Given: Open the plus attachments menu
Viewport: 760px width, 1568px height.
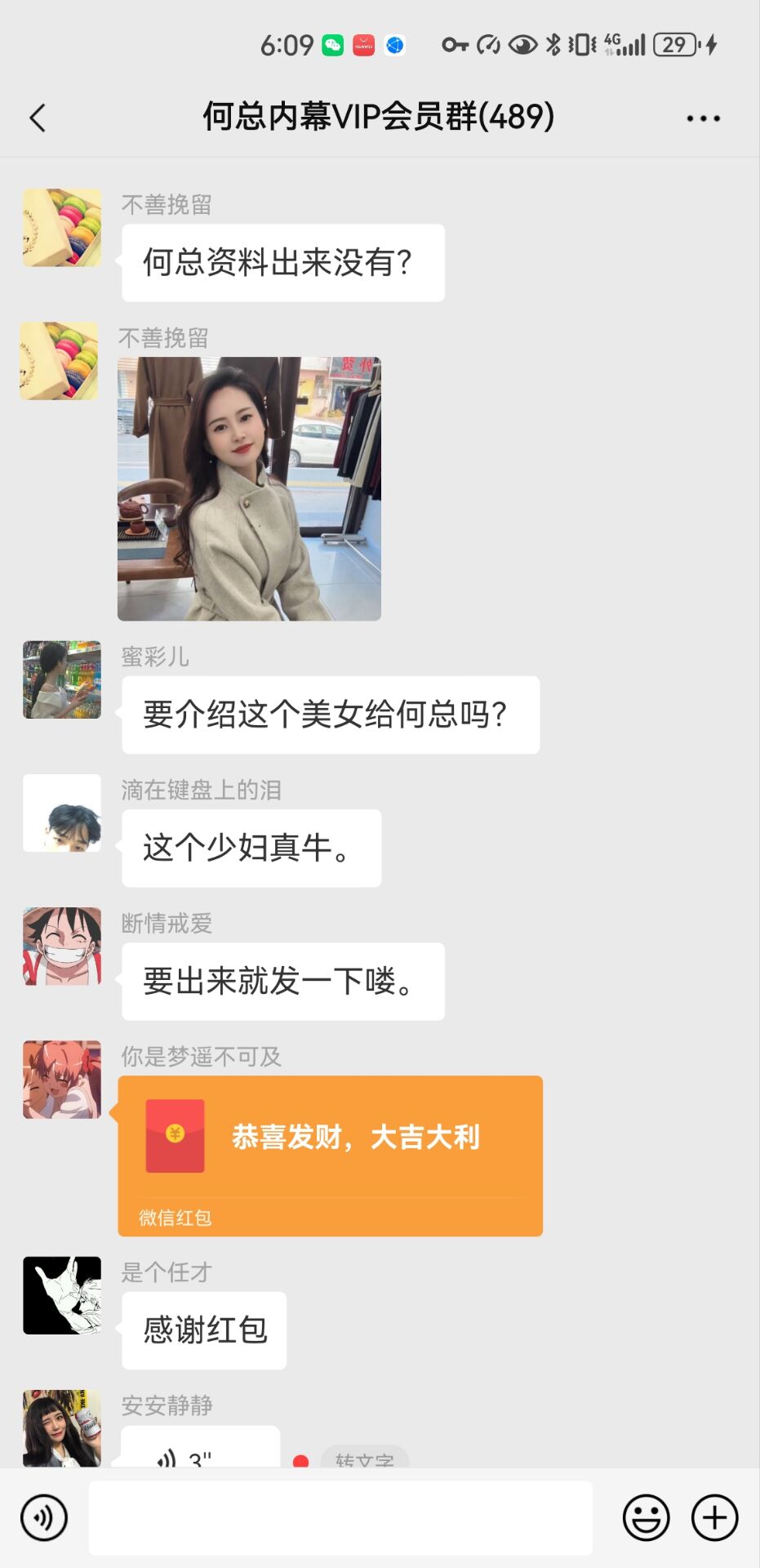Looking at the screenshot, I should (714, 1517).
